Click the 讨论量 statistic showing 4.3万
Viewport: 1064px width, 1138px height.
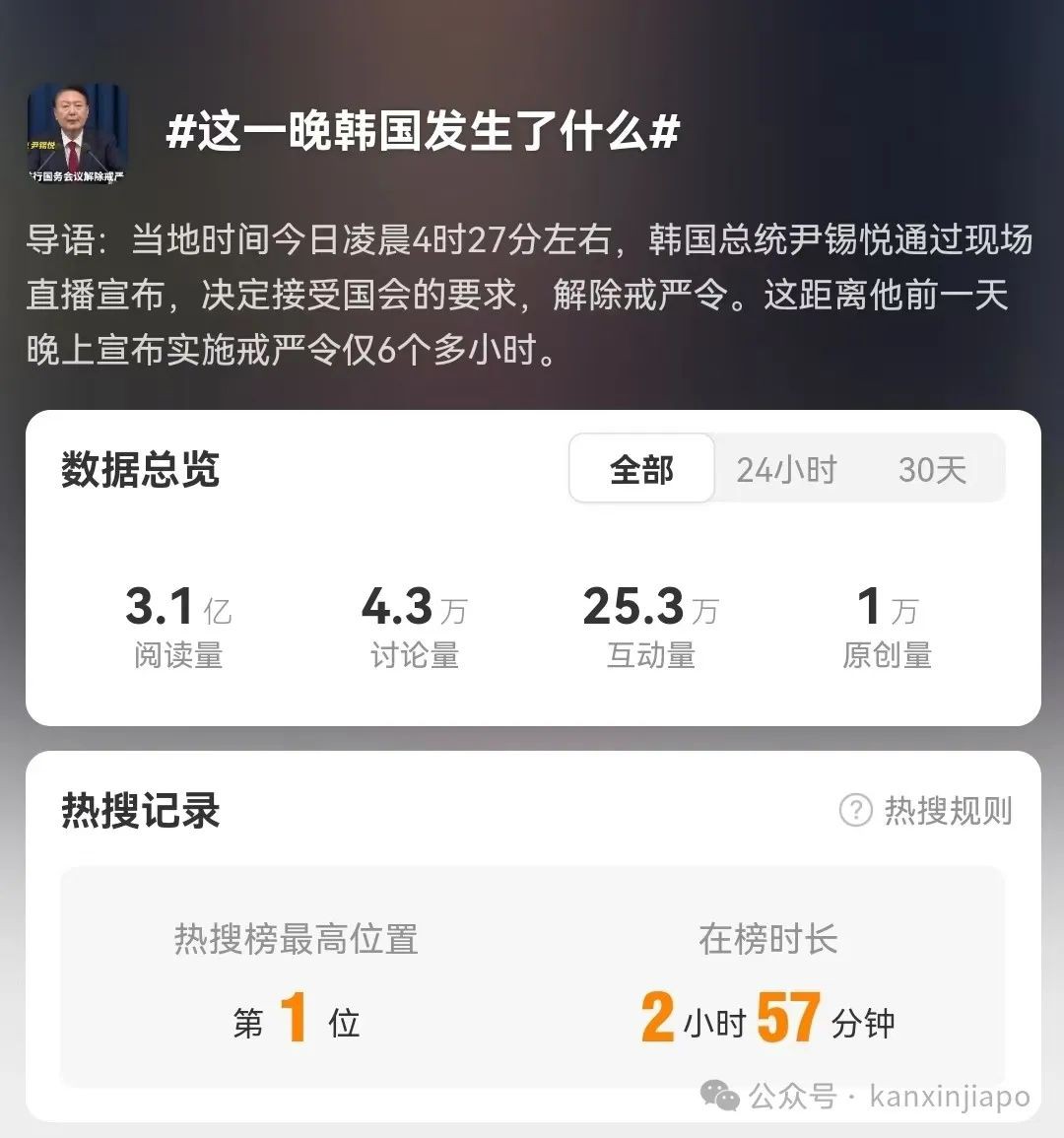(x=414, y=626)
